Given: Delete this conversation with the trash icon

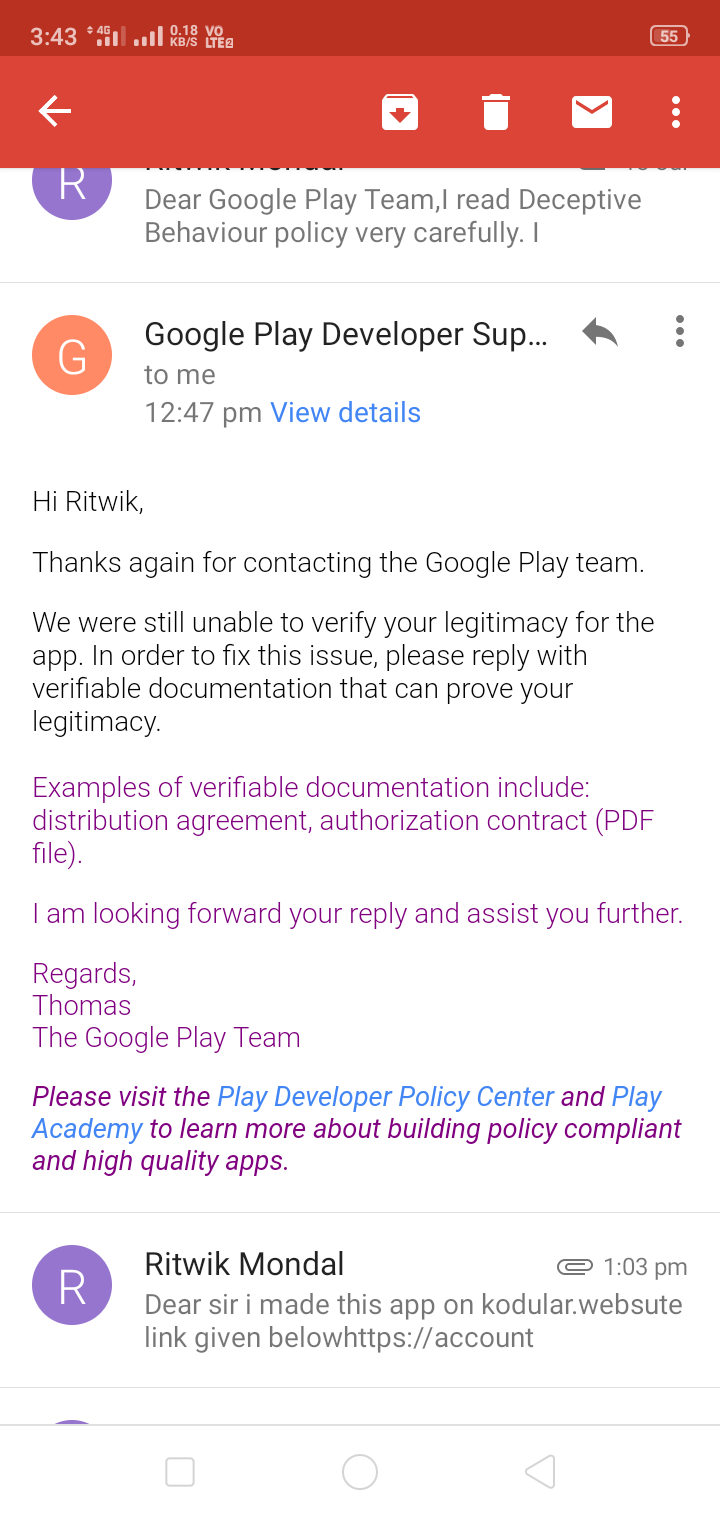Looking at the screenshot, I should pos(496,111).
